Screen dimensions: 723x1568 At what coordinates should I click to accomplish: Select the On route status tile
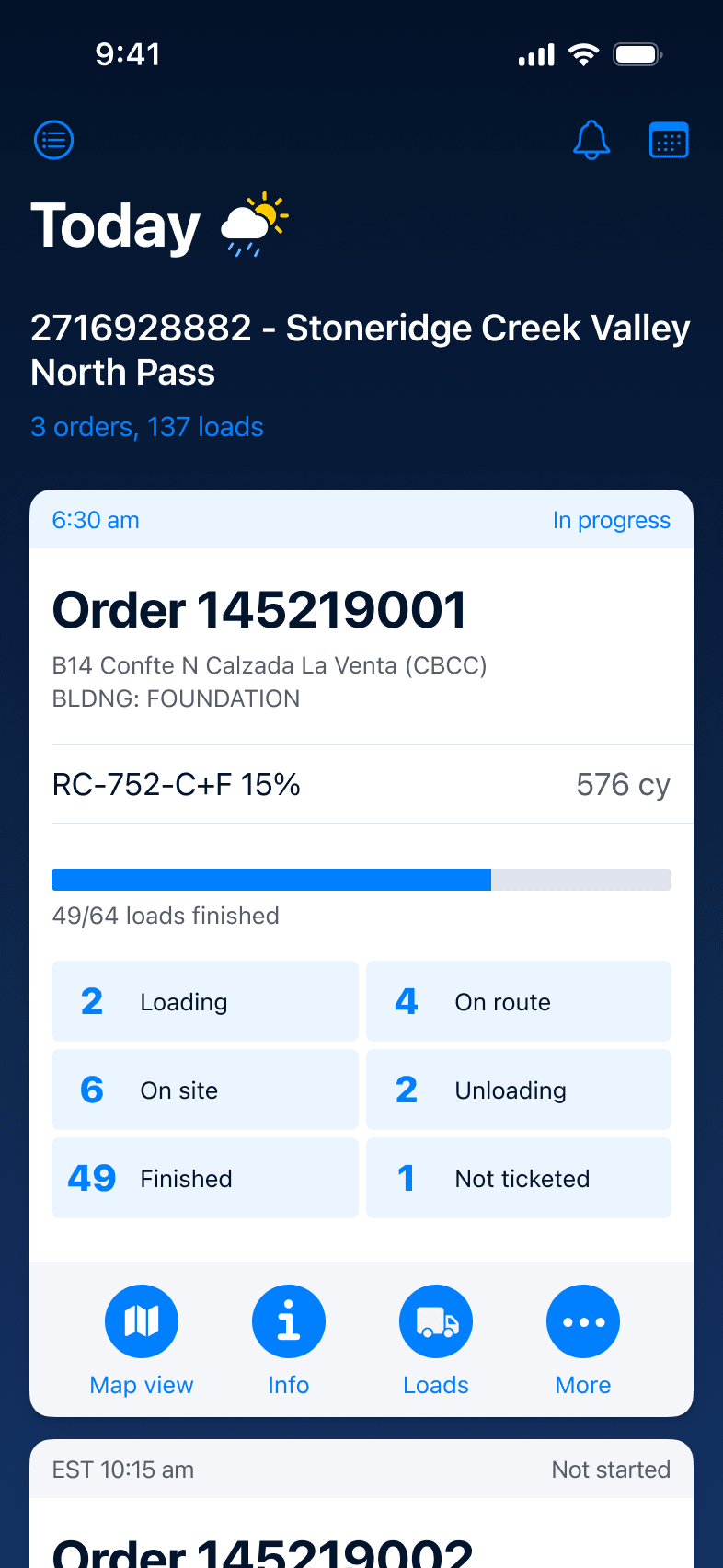(x=519, y=1001)
